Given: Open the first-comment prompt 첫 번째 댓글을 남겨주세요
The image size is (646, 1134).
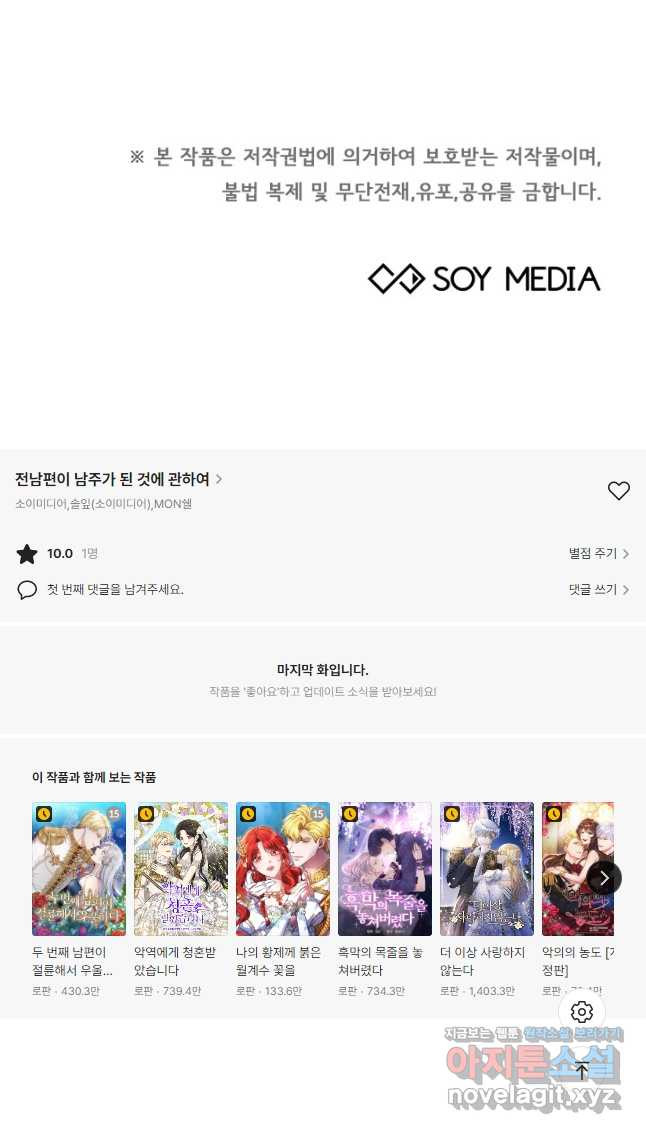Looking at the screenshot, I should pos(115,590).
